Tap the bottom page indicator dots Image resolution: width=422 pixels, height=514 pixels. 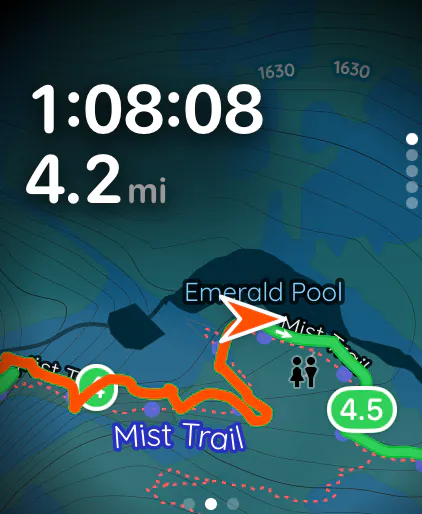click(211, 504)
